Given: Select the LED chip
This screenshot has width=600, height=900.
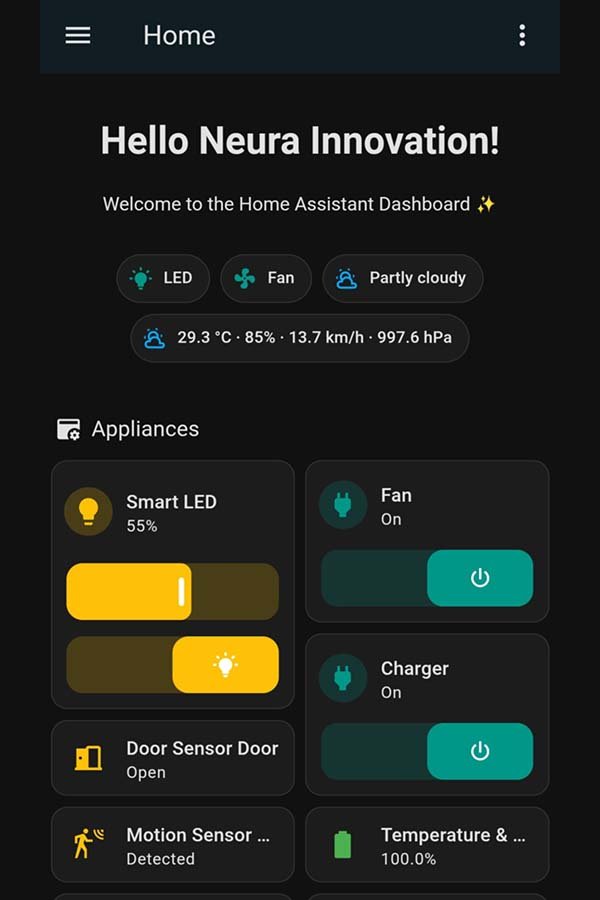Looking at the screenshot, I should (x=163, y=278).
